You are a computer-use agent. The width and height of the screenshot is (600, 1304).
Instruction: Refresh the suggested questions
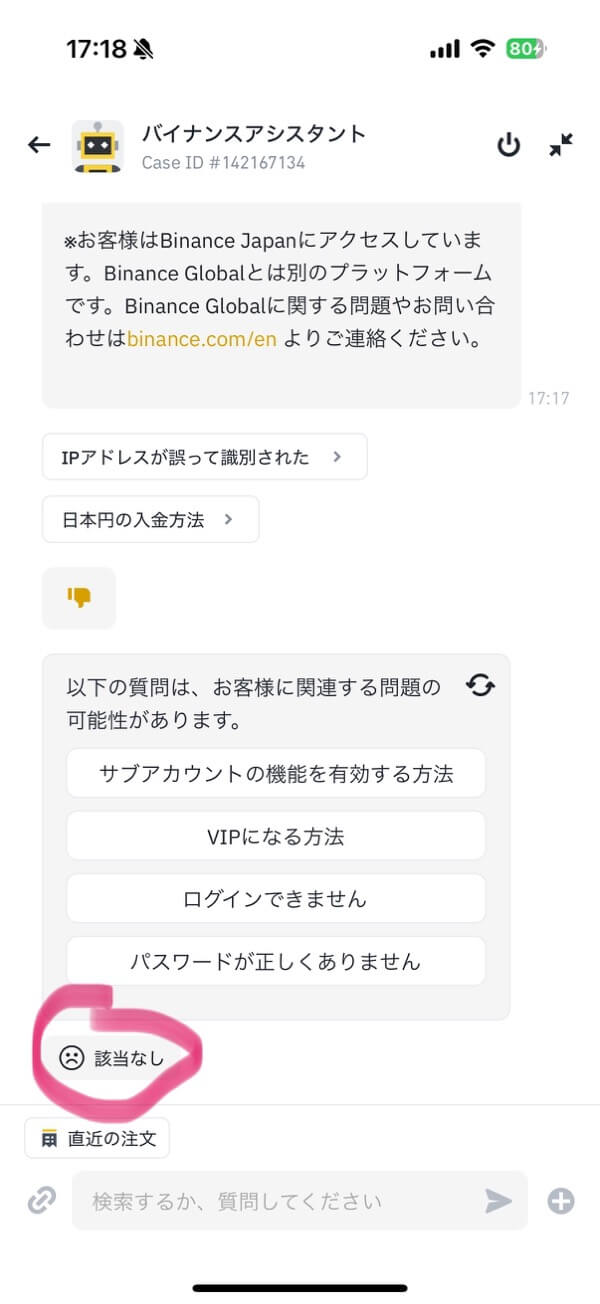coord(480,686)
